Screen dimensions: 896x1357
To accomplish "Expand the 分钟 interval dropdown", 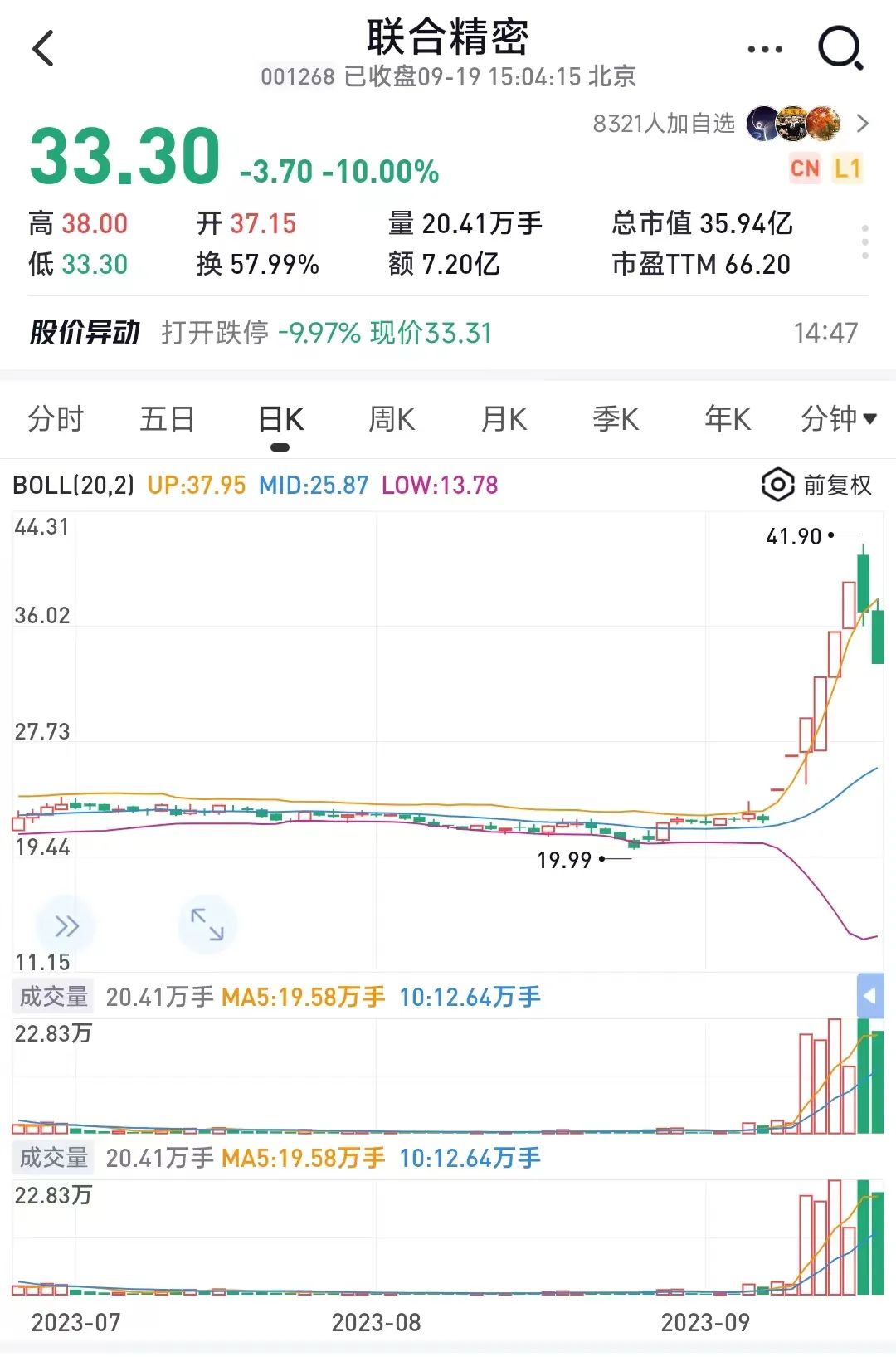I will (838, 419).
